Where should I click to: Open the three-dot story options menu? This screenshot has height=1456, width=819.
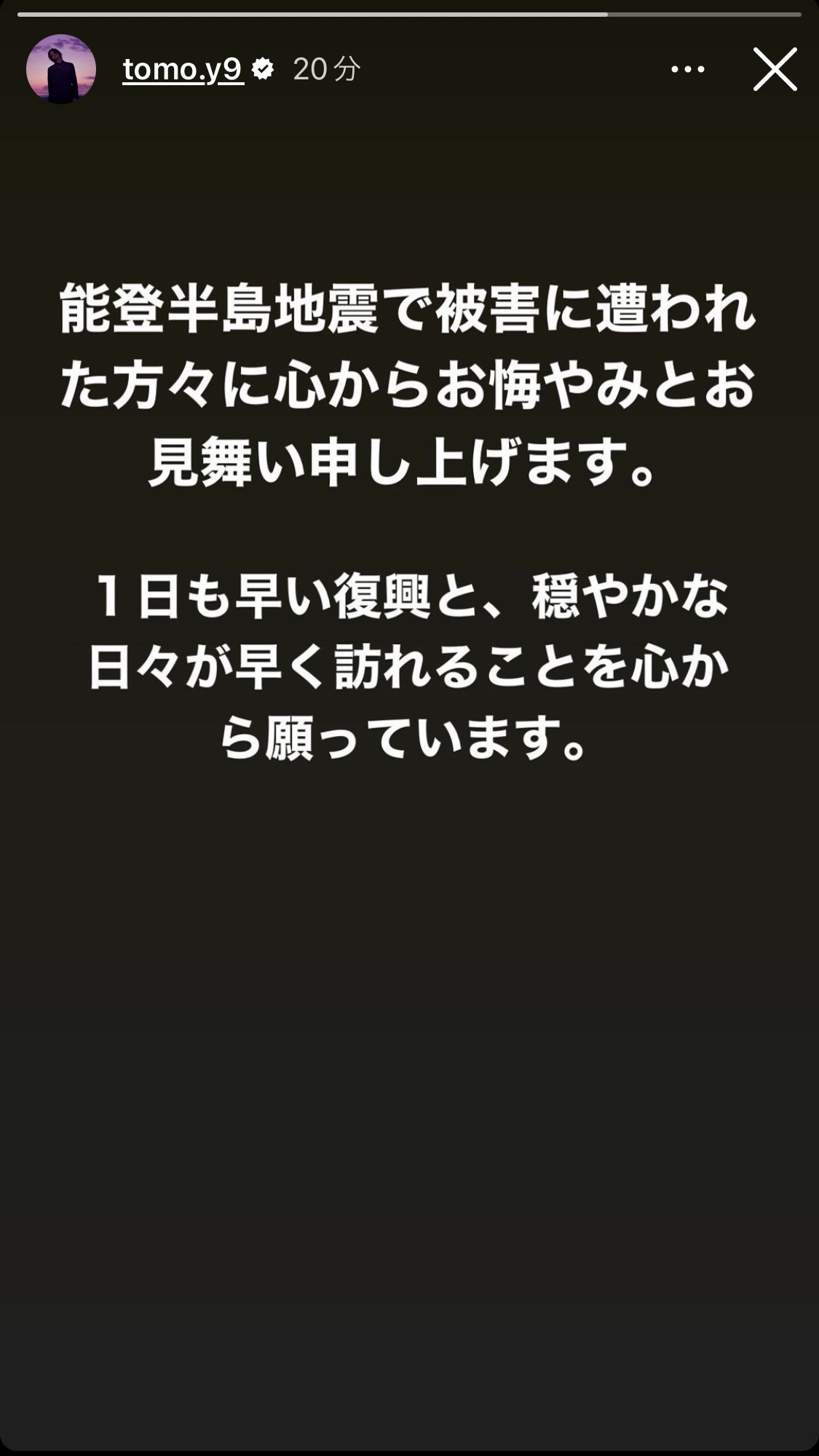pos(688,69)
